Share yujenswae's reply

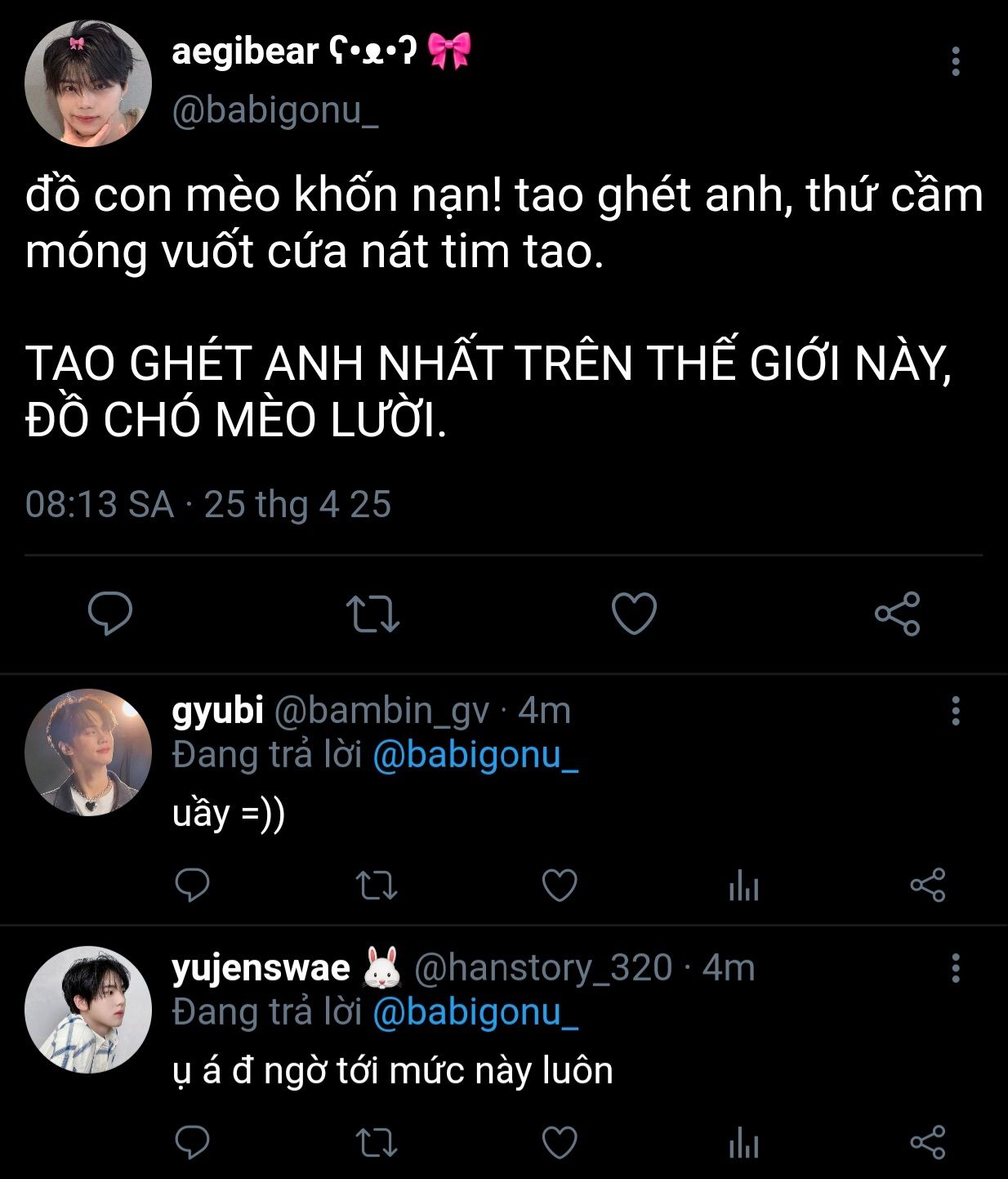pos(928,1142)
